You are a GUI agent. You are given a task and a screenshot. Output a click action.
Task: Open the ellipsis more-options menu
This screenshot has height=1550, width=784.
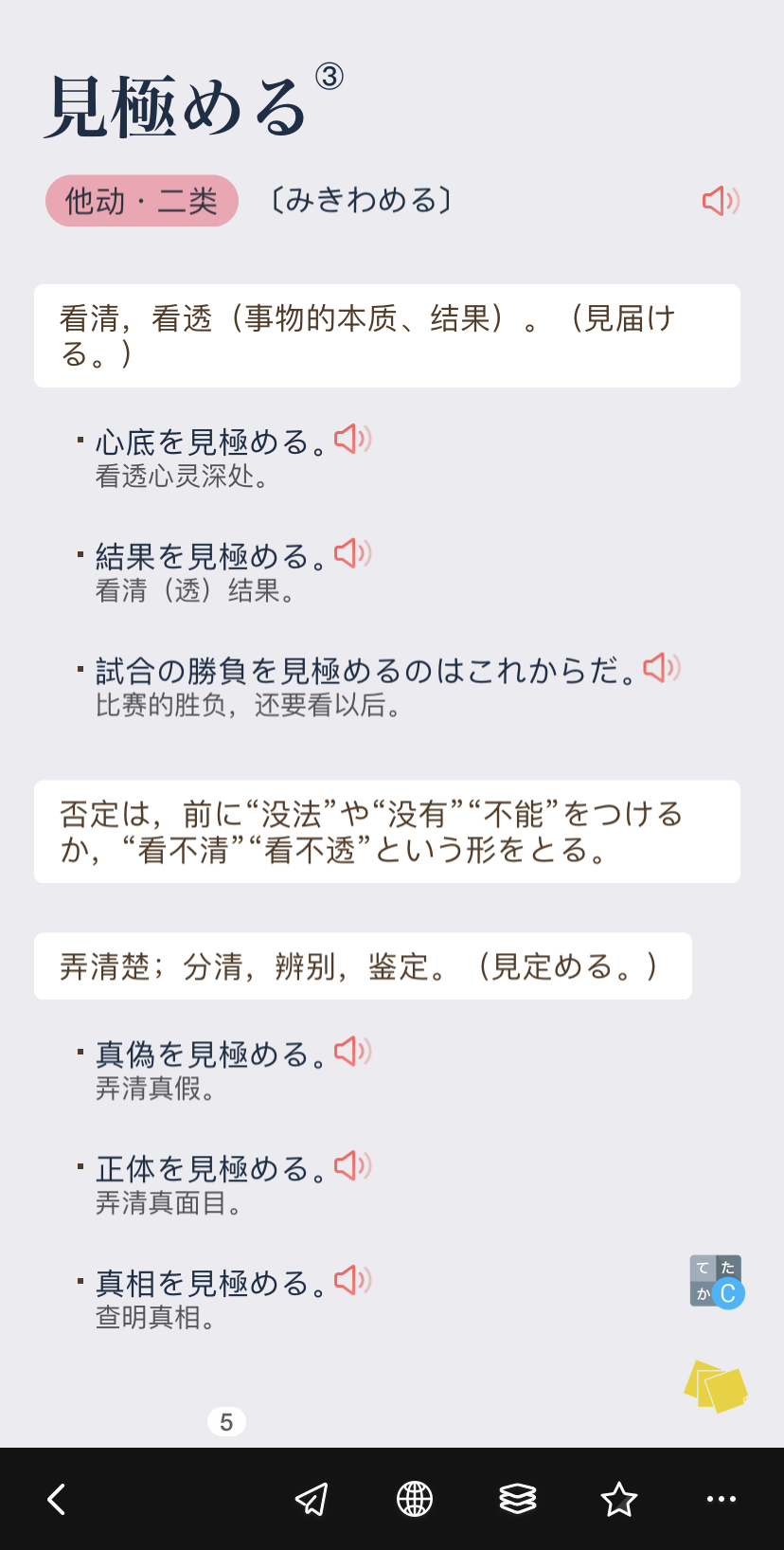[x=722, y=1499]
